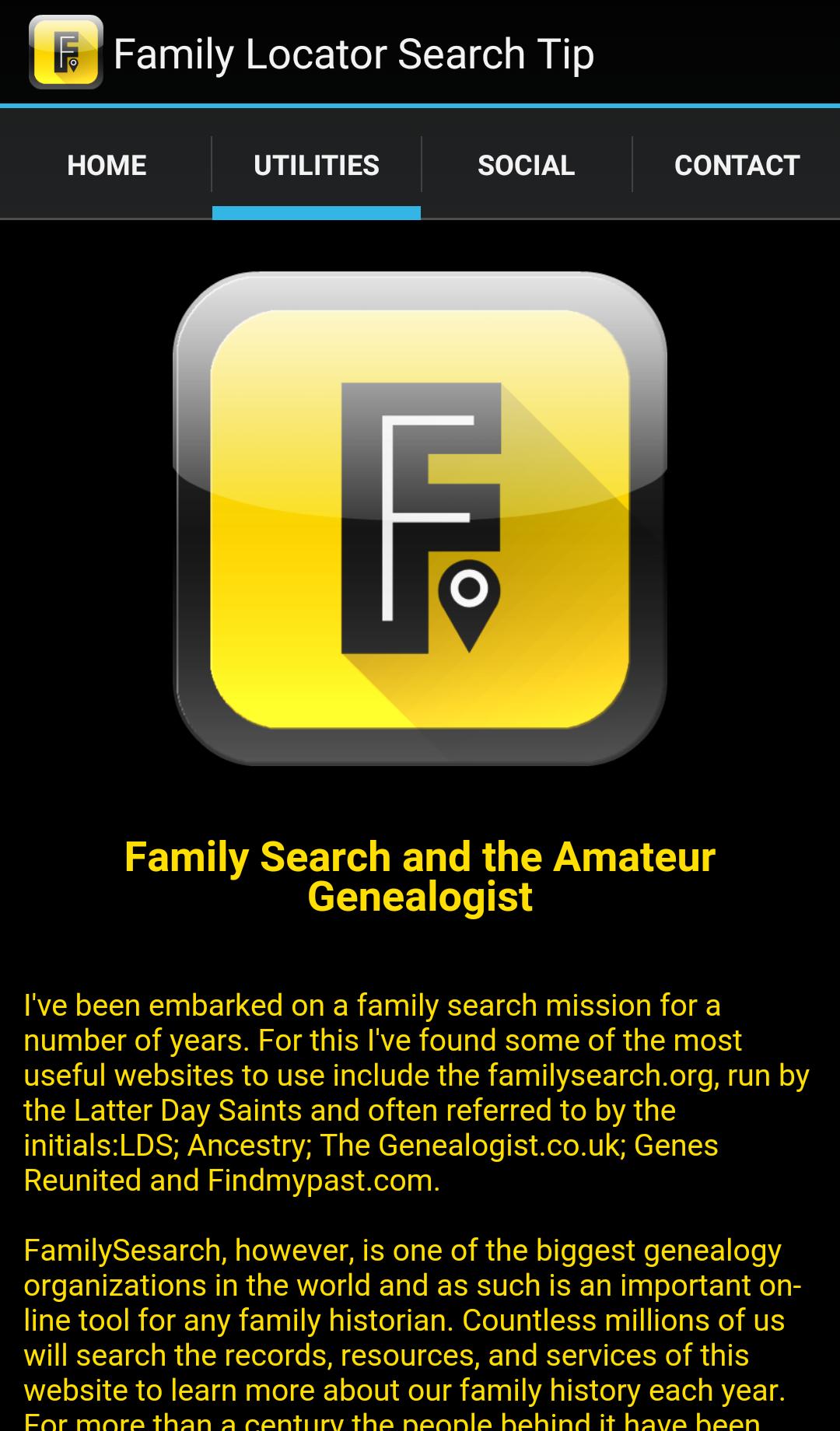Switch to the HOME tab

106,164
